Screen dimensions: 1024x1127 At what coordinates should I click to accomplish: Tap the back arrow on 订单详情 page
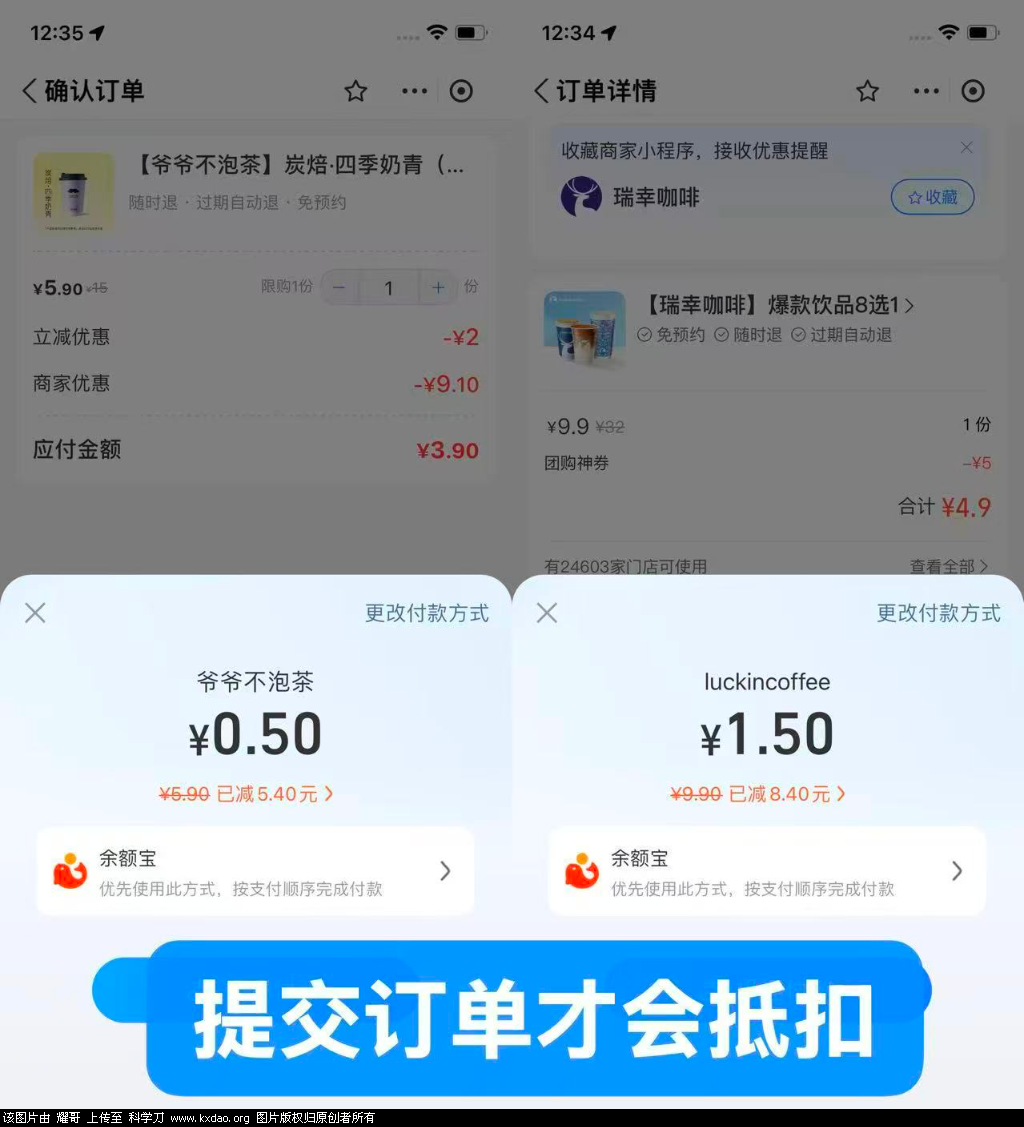point(541,91)
